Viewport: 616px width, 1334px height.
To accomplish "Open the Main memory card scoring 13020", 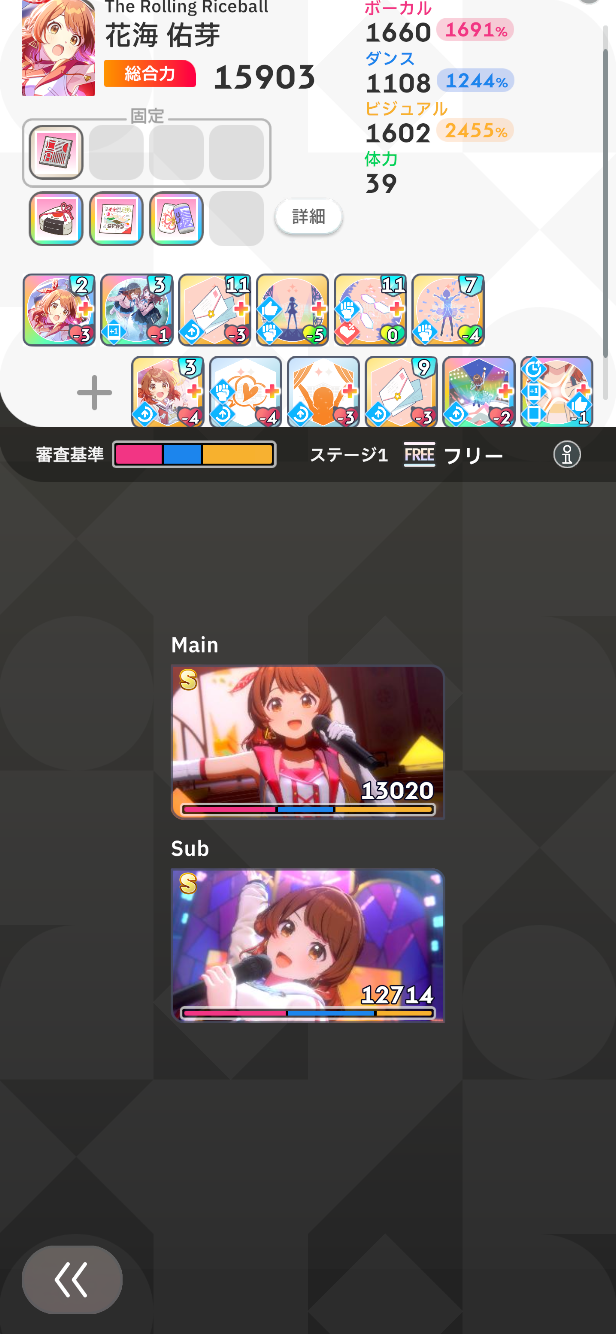I will click(308, 742).
